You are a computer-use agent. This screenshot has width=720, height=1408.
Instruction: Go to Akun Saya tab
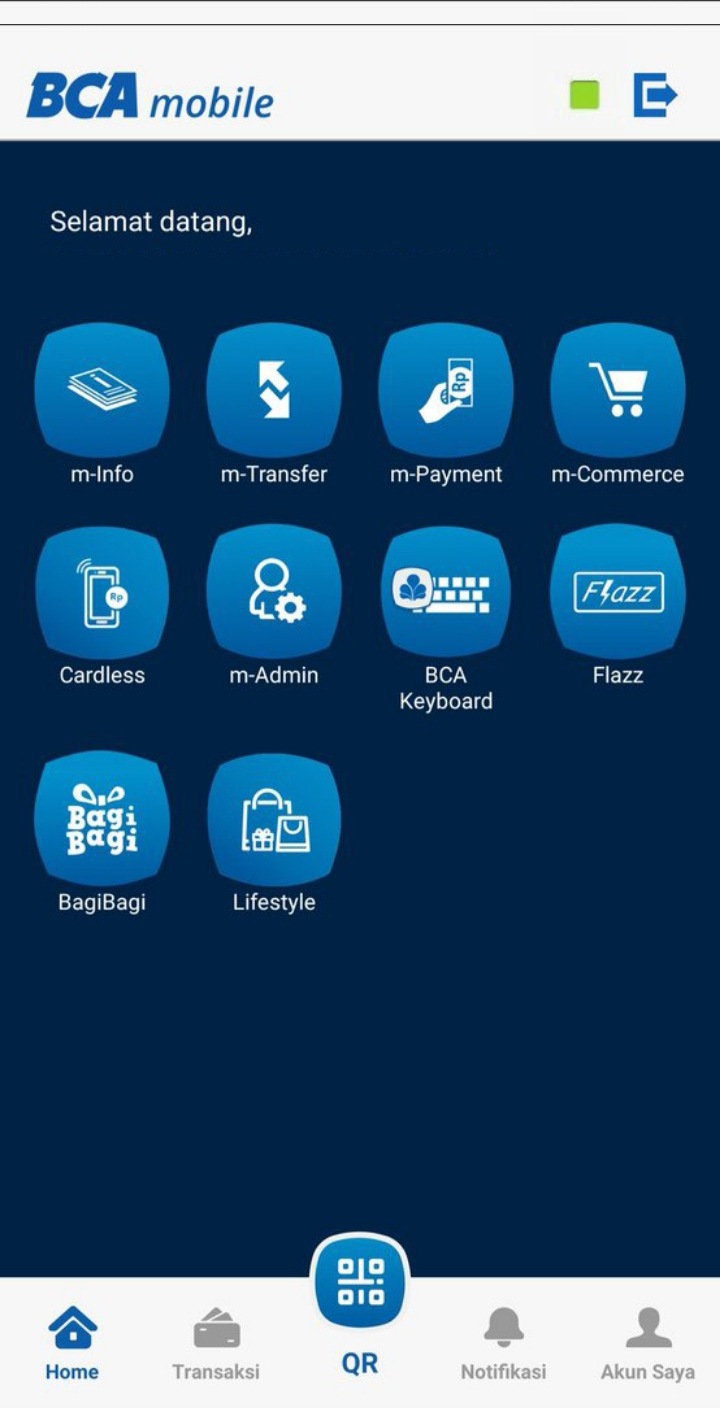click(648, 1342)
